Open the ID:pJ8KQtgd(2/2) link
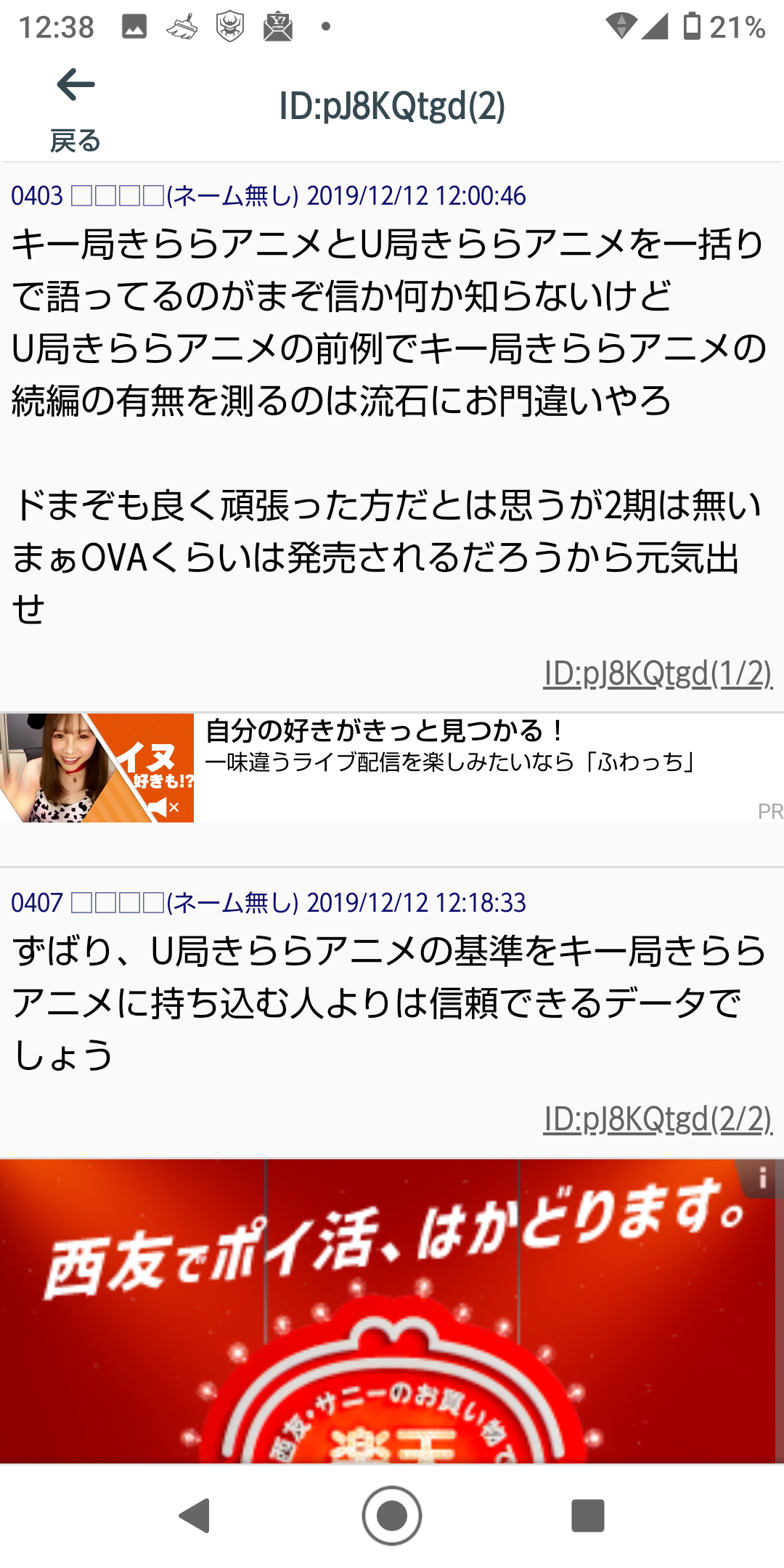This screenshot has height=1568, width=784. click(658, 1119)
